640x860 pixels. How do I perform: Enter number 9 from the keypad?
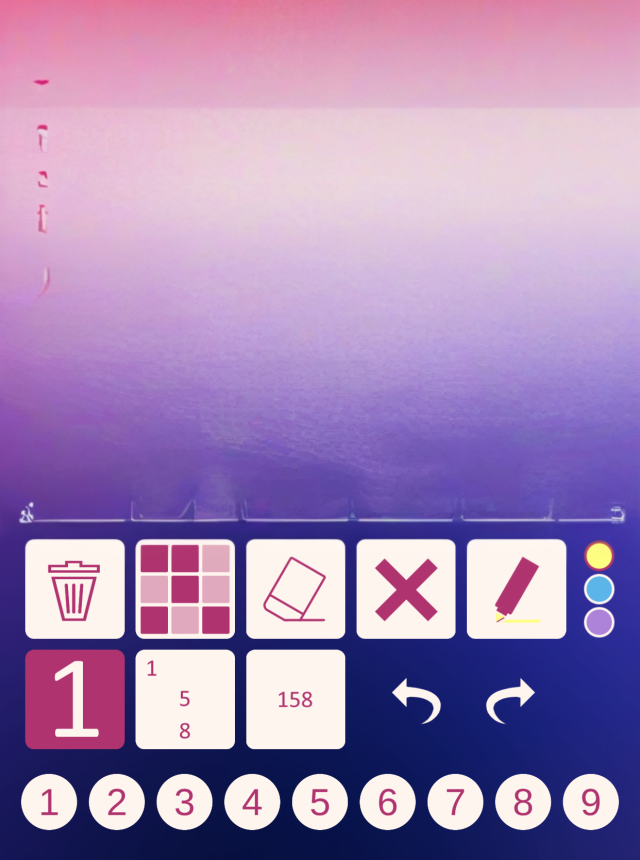[591, 802]
